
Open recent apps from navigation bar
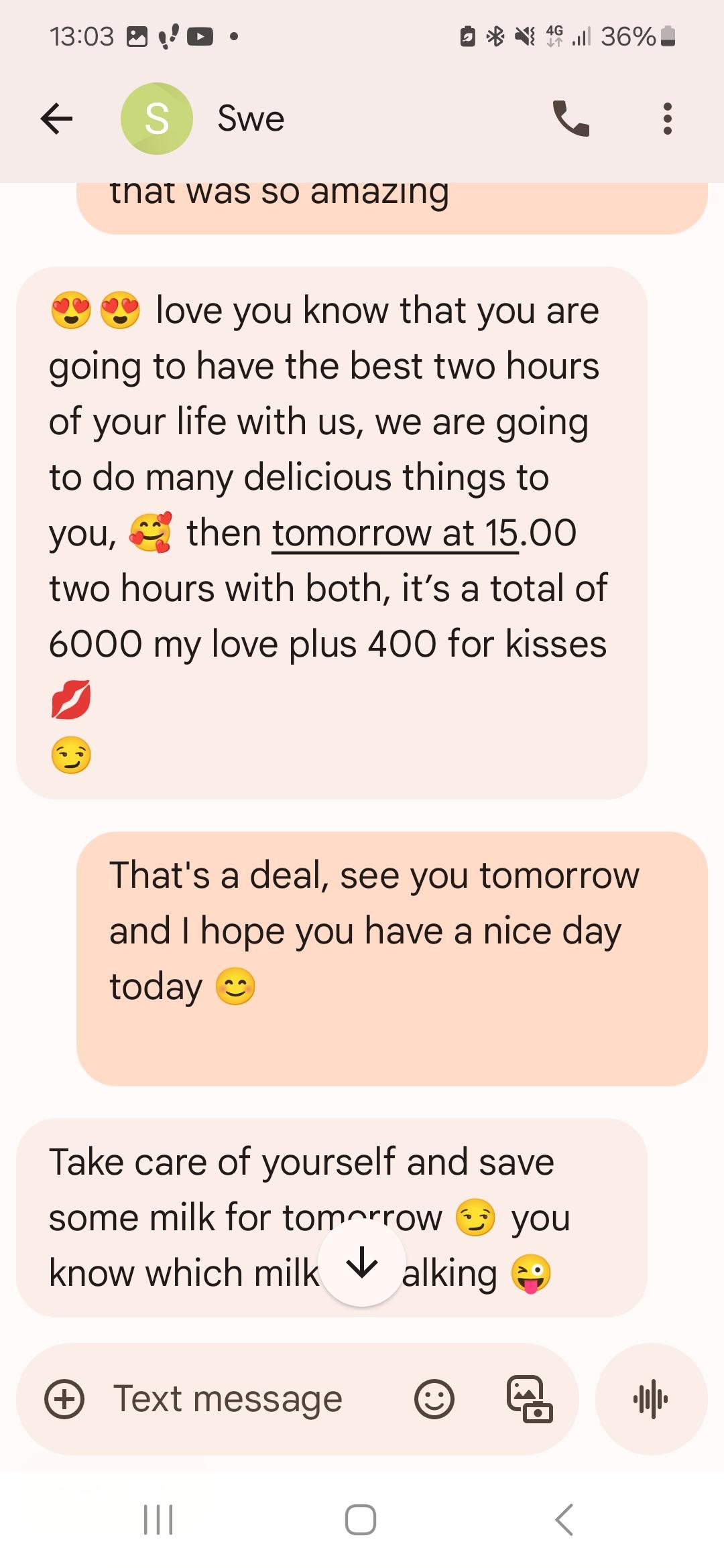[159, 1520]
